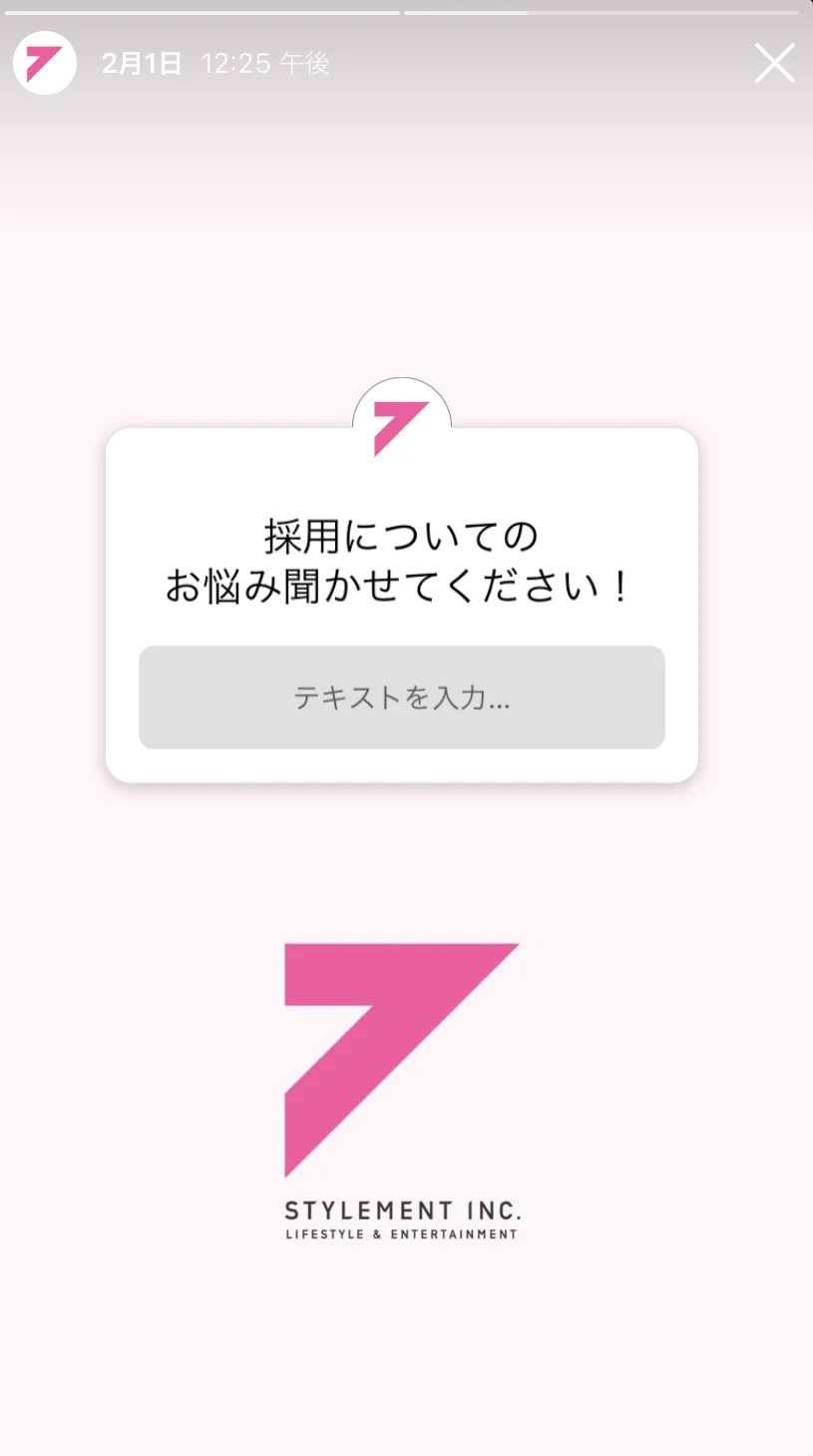The height and width of the screenshot is (1456, 813).
Task: Open the Stylement profile avatar at top
Action: coord(45,64)
